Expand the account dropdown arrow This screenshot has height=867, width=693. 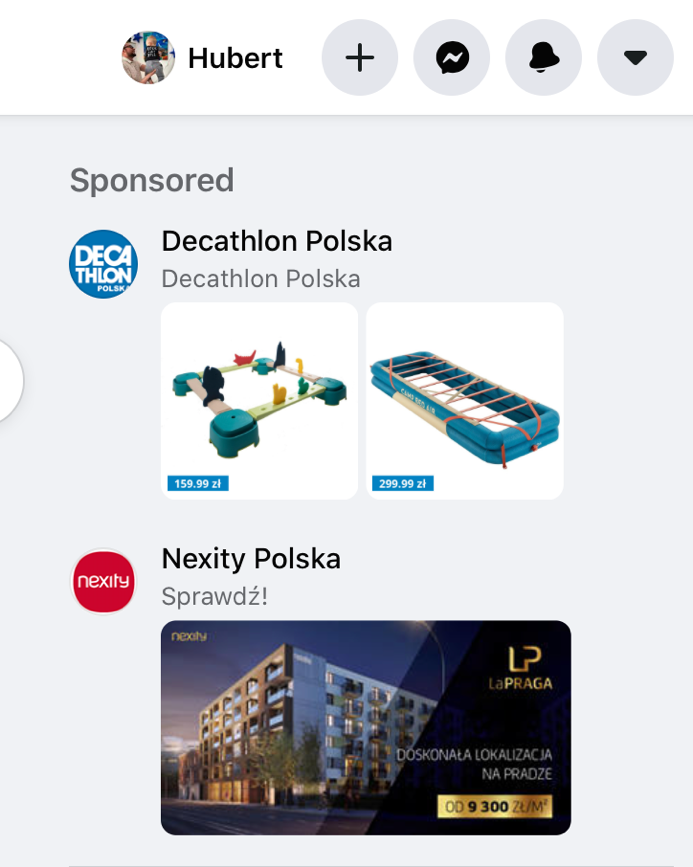click(x=635, y=58)
